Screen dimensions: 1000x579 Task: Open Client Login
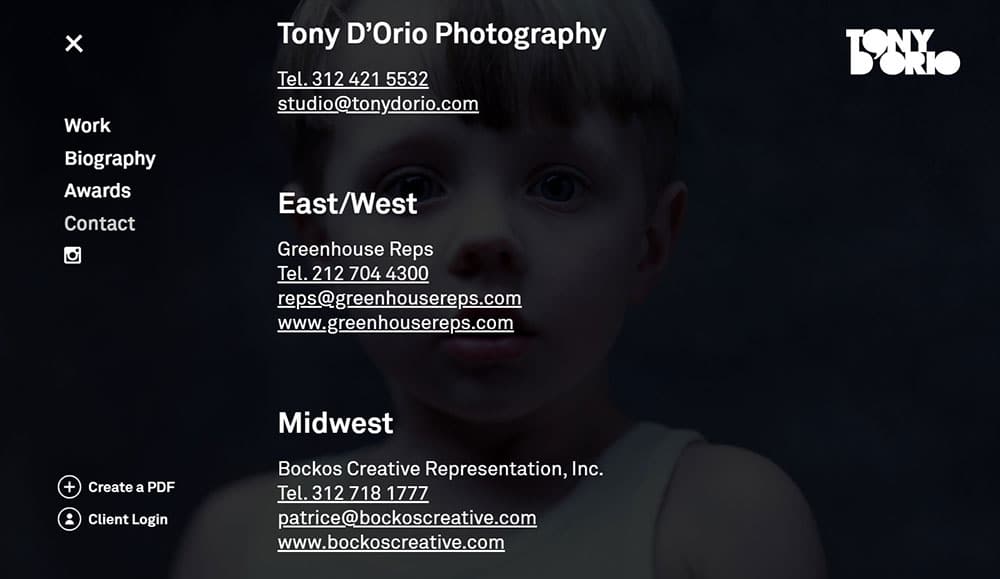(x=113, y=519)
